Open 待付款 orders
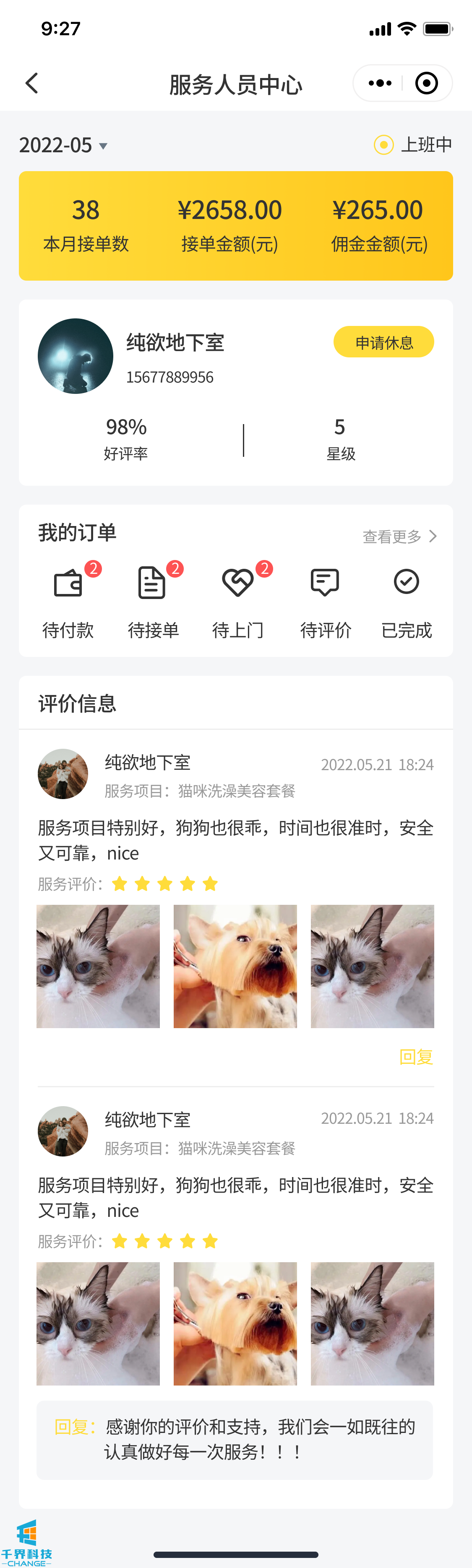The image size is (472, 1568). (68, 599)
